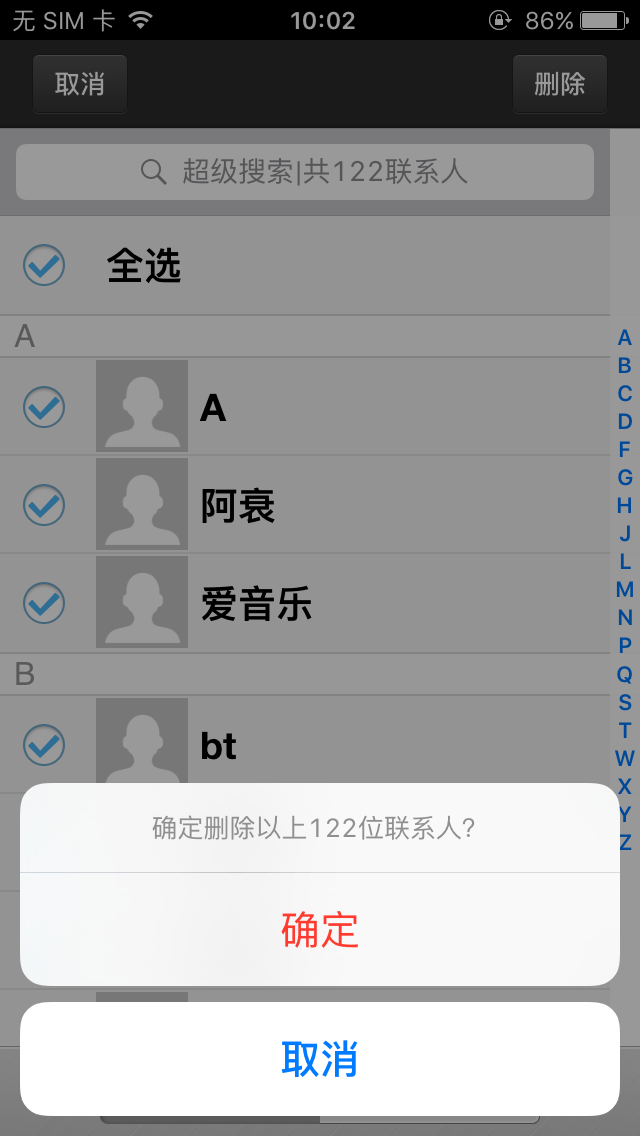Tap 取消 in the top navigation bar
The height and width of the screenshot is (1136, 640).
coord(80,84)
